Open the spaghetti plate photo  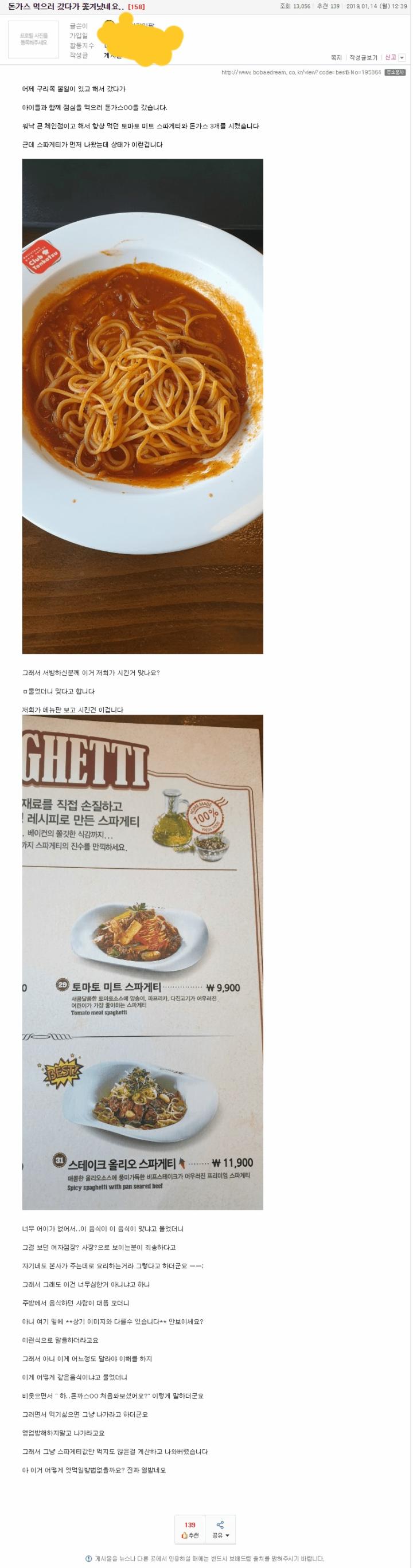[x=142, y=406]
